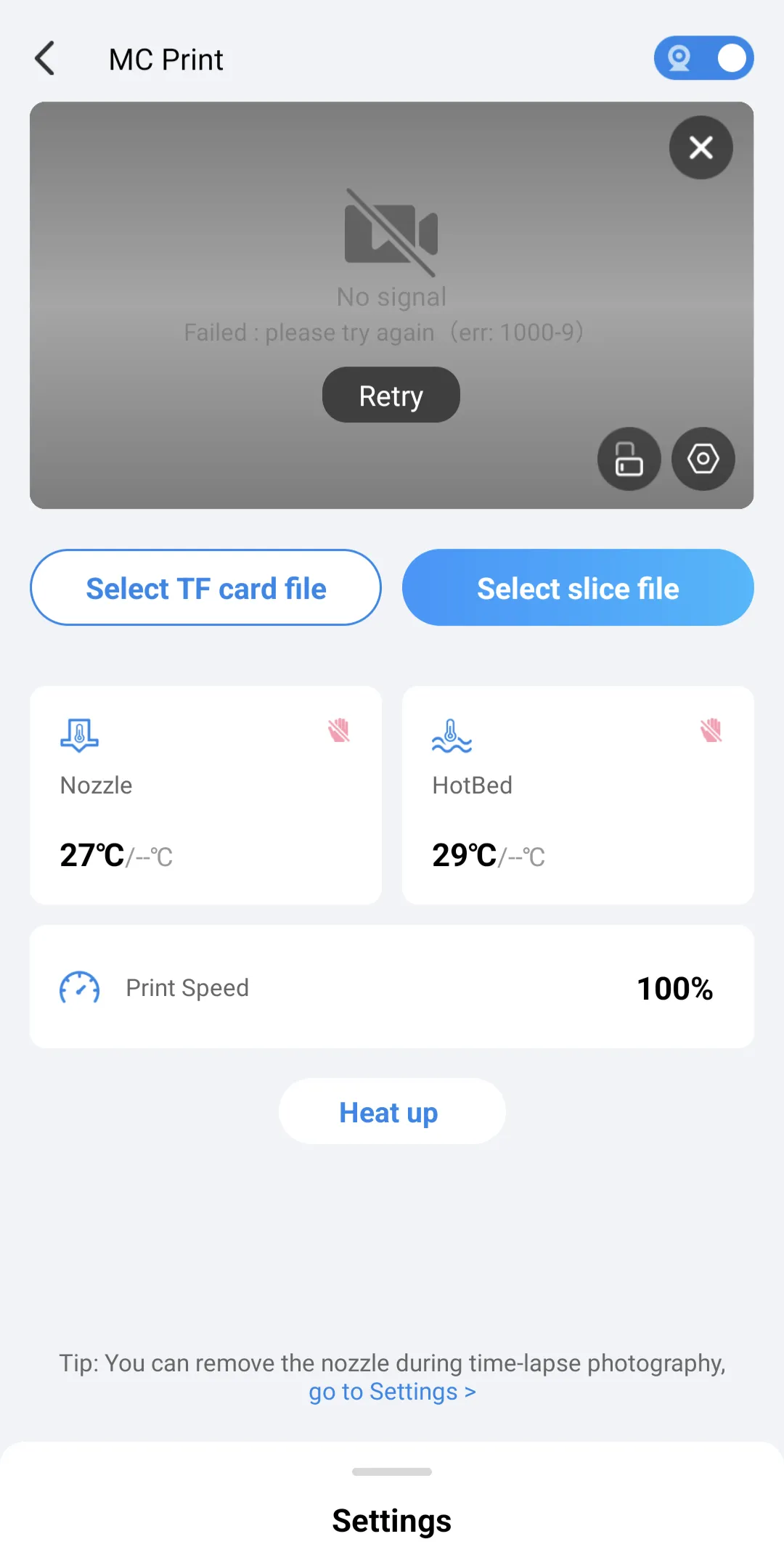Open camera settings hexagon icon

(x=703, y=459)
